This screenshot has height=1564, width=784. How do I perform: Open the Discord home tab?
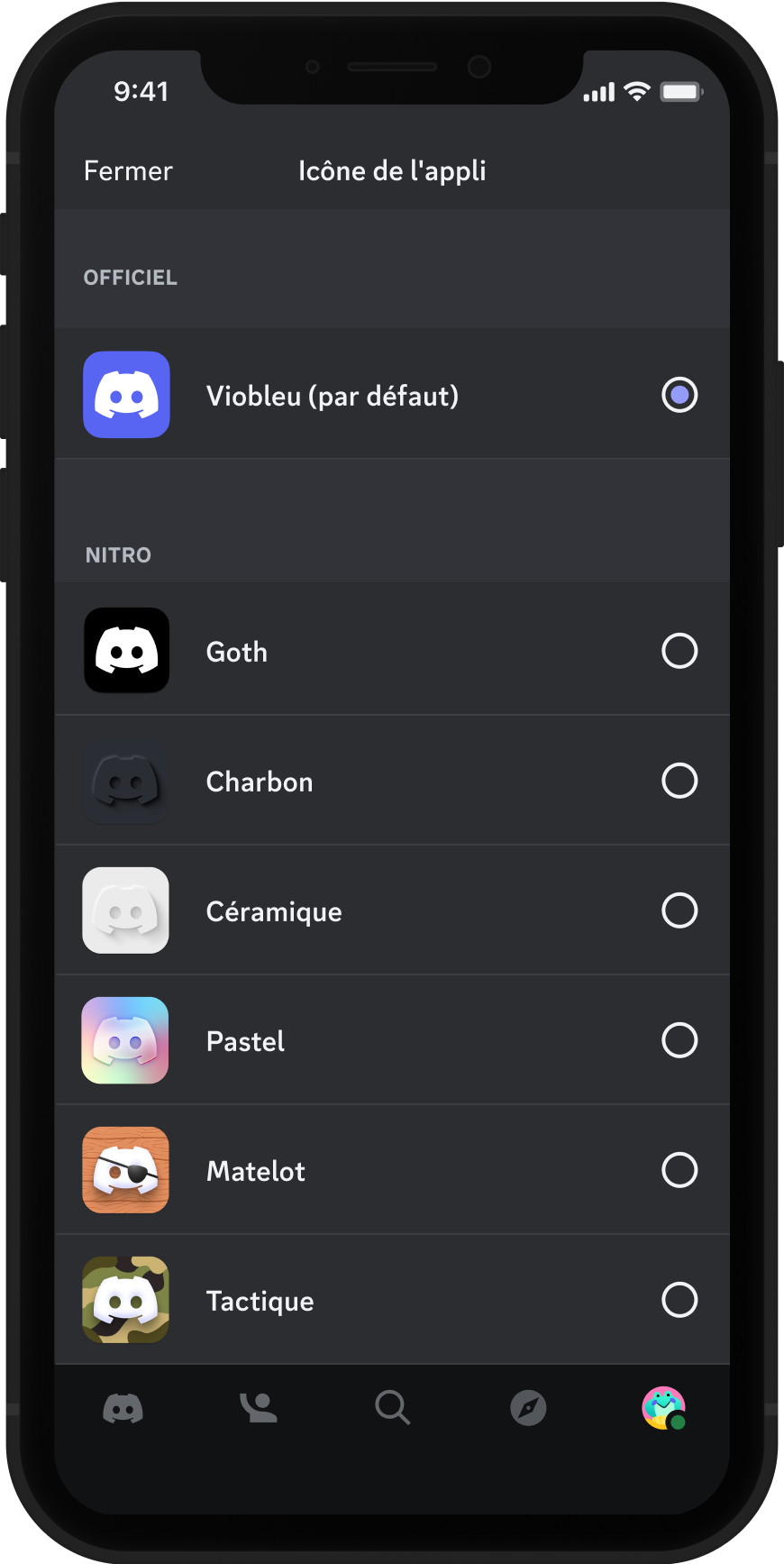(x=123, y=1408)
